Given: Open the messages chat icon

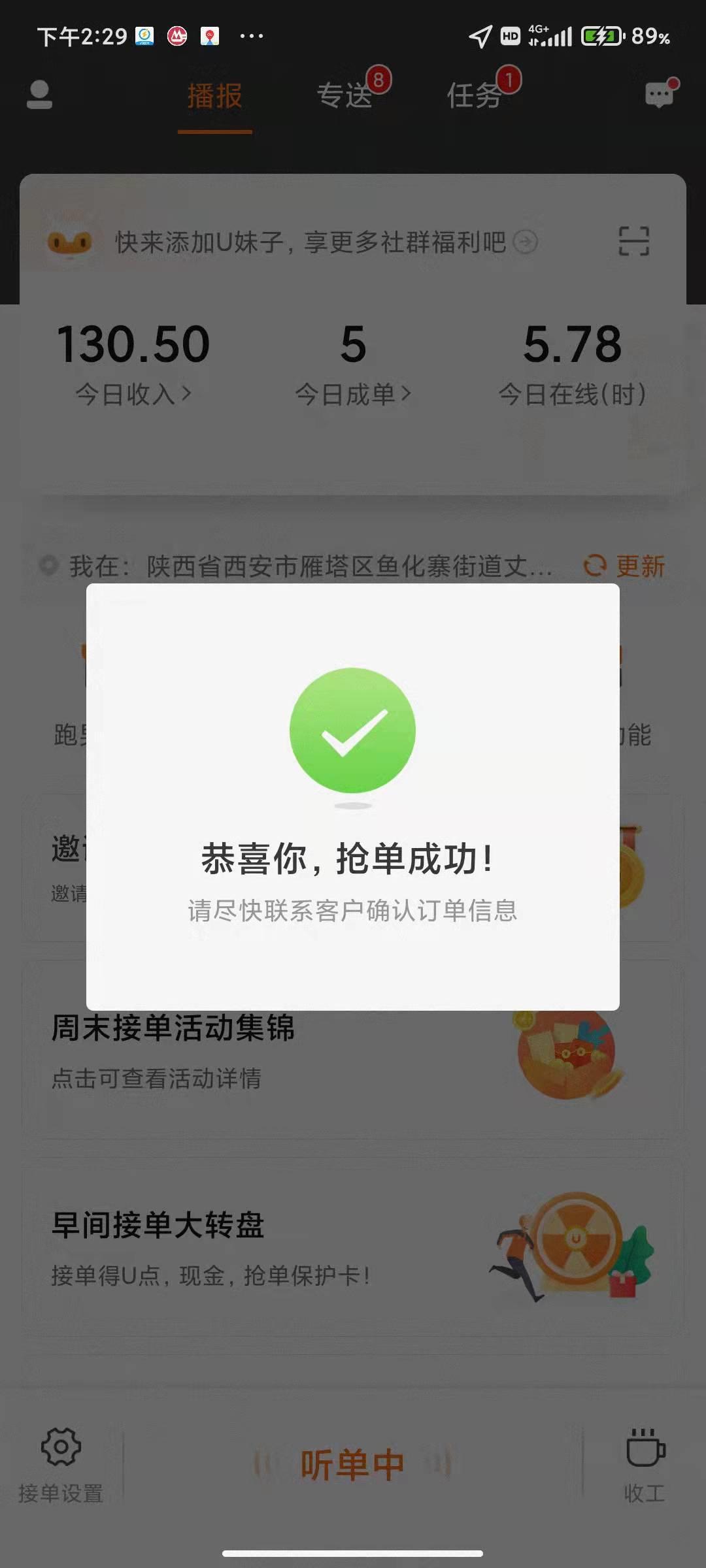Looking at the screenshot, I should (x=660, y=95).
